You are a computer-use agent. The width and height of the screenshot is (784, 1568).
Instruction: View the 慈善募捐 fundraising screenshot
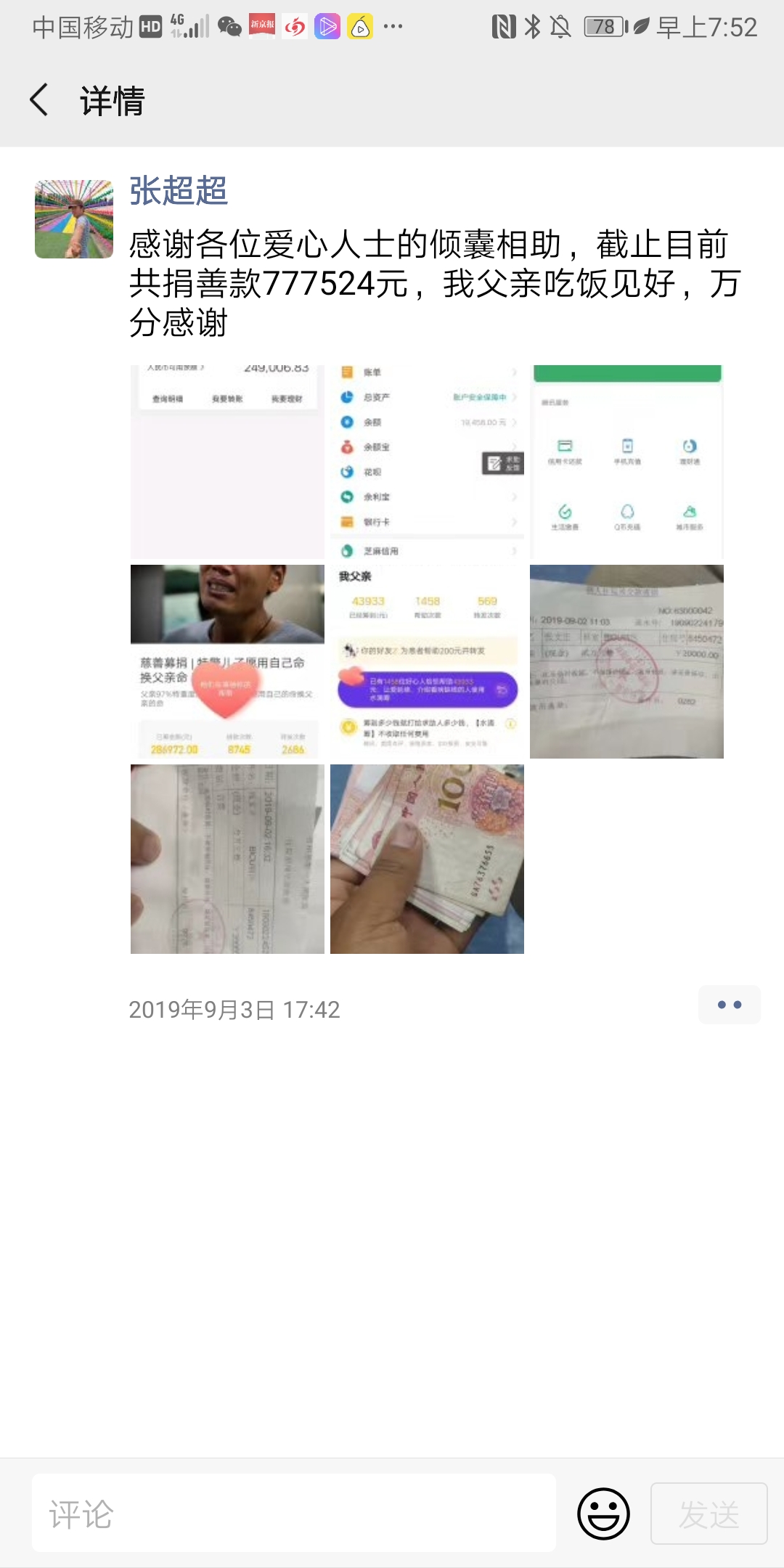227,661
